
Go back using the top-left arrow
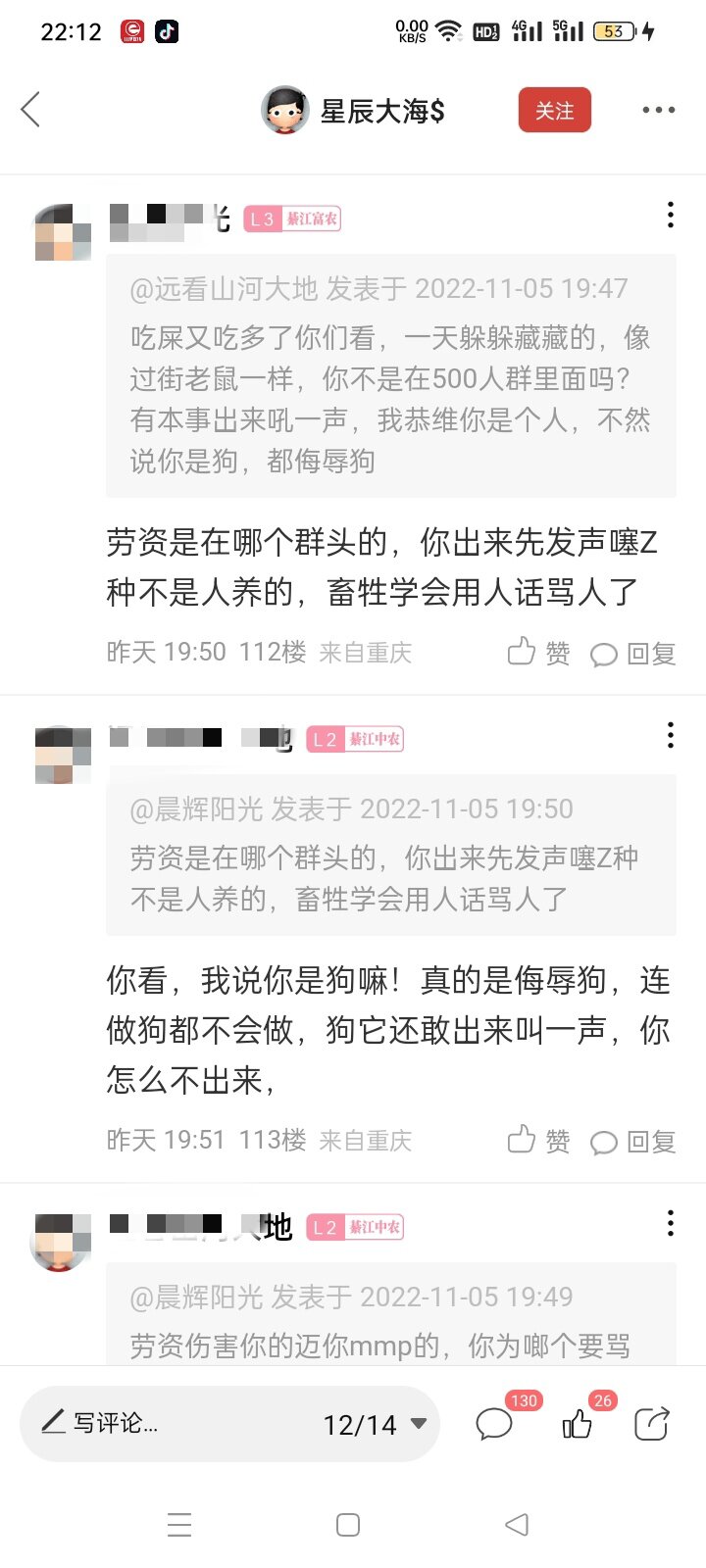[x=31, y=110]
